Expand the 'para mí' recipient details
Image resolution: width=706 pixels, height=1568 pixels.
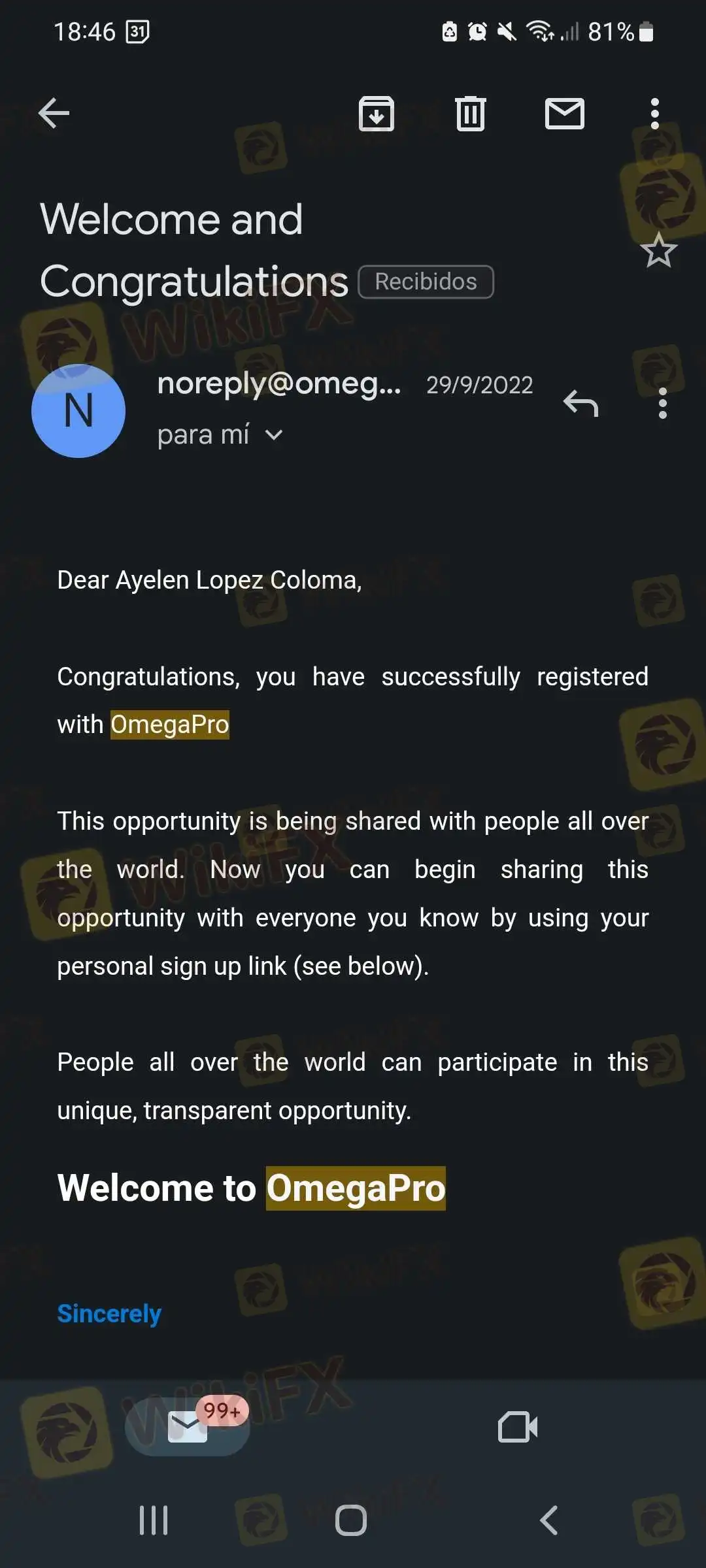[274, 435]
